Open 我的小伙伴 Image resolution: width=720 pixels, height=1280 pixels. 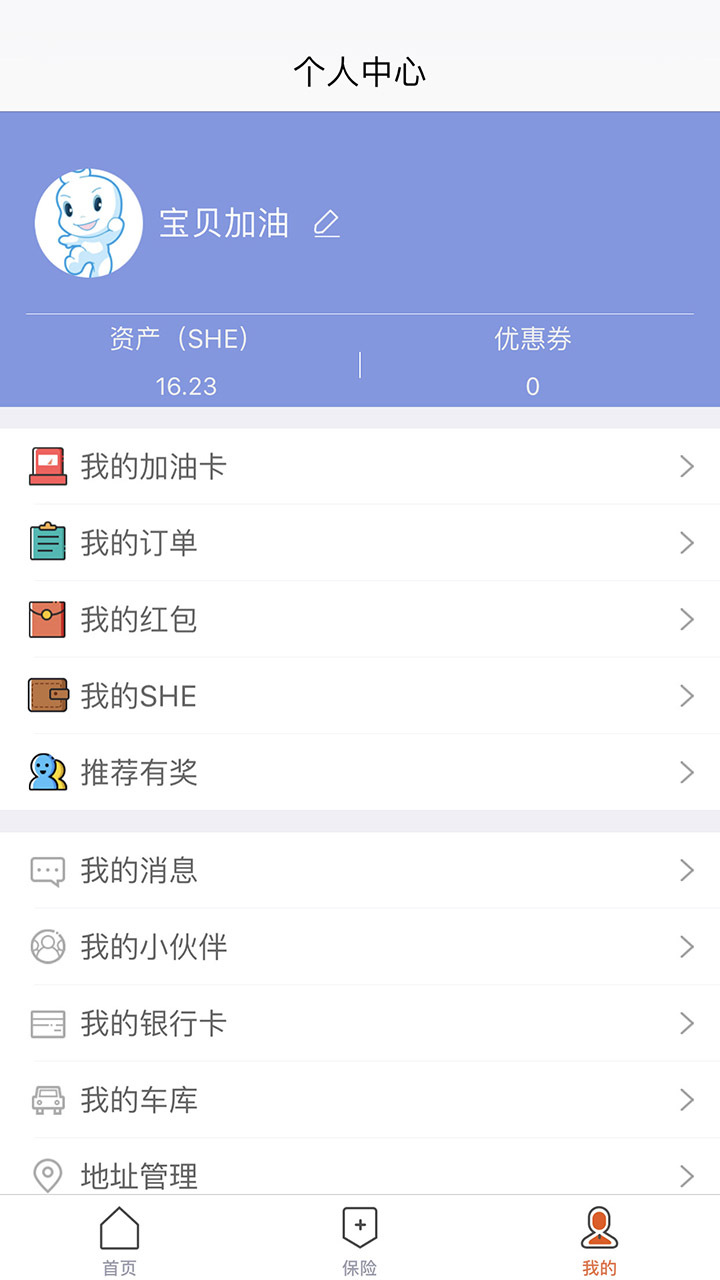(360, 947)
